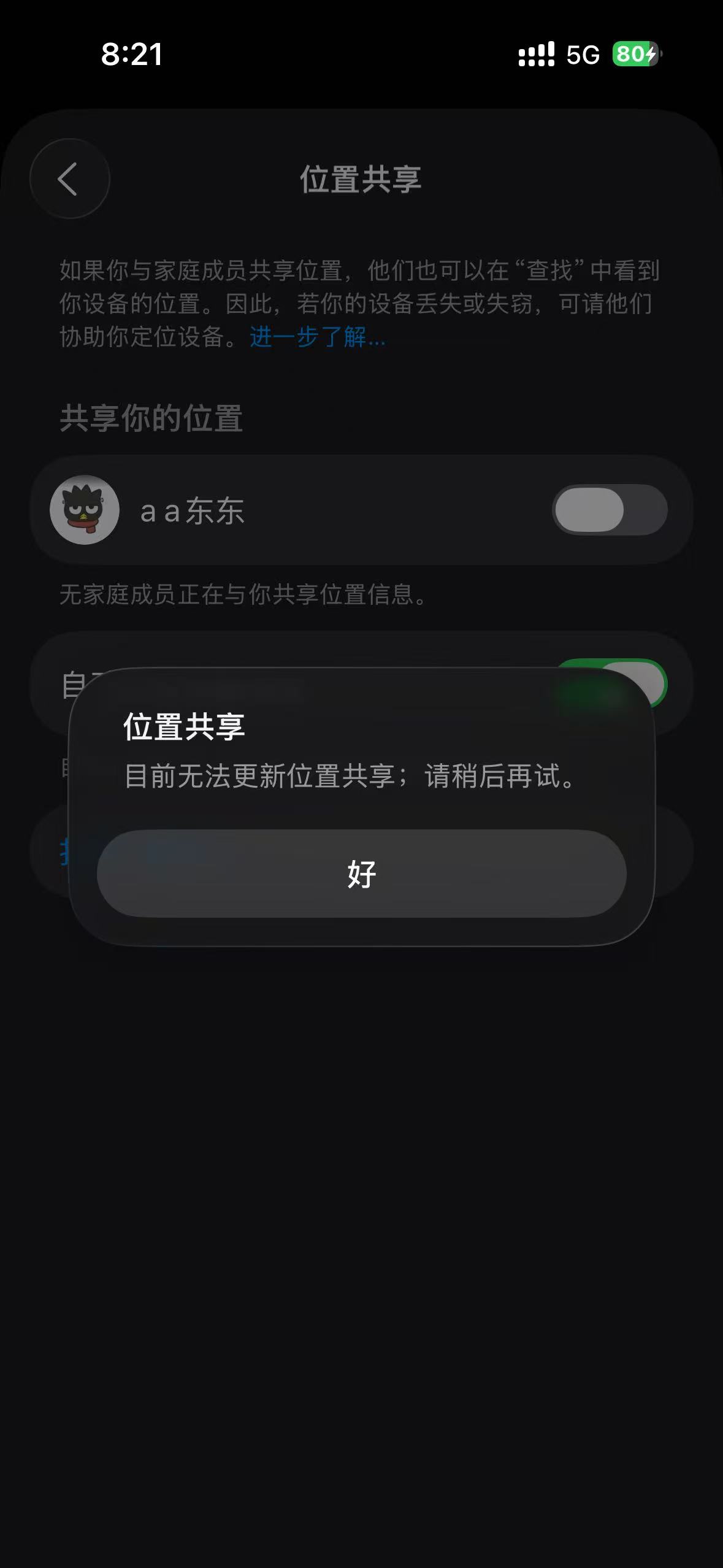Toggle location sharing for a a东东
Image resolution: width=723 pixels, height=1568 pixels.
click(x=609, y=510)
